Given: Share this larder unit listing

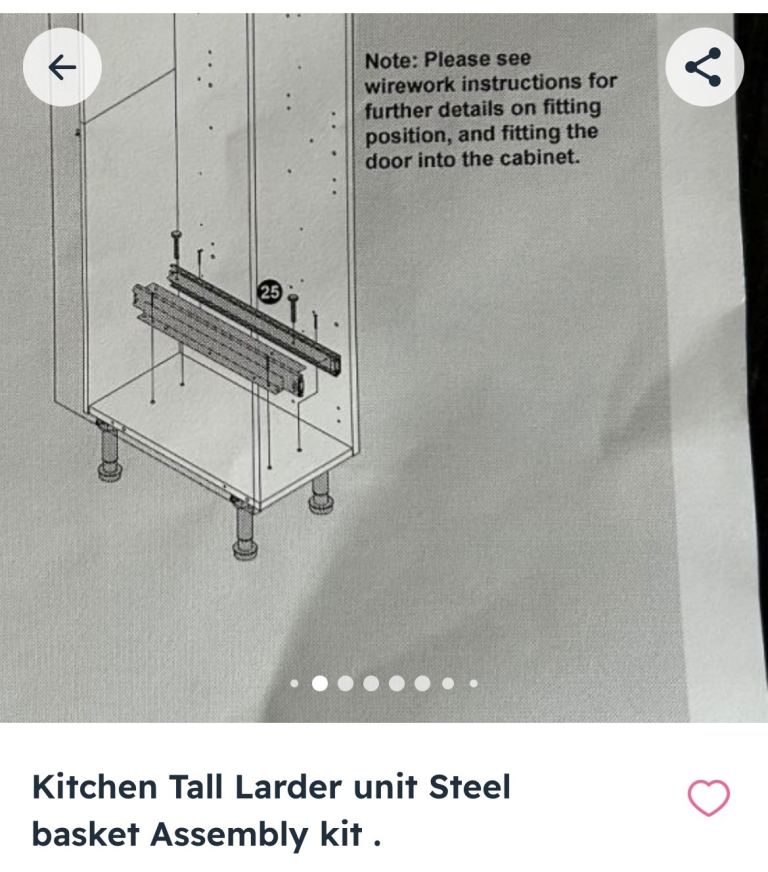Looking at the screenshot, I should tap(704, 67).
